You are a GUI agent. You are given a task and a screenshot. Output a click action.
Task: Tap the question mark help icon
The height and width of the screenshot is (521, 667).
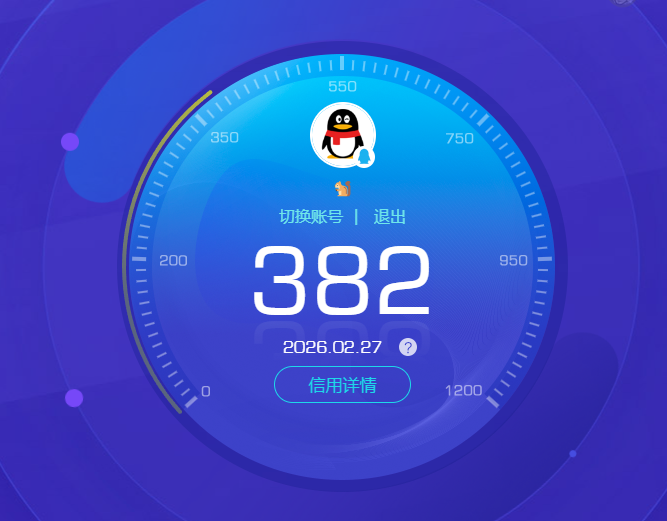407,347
